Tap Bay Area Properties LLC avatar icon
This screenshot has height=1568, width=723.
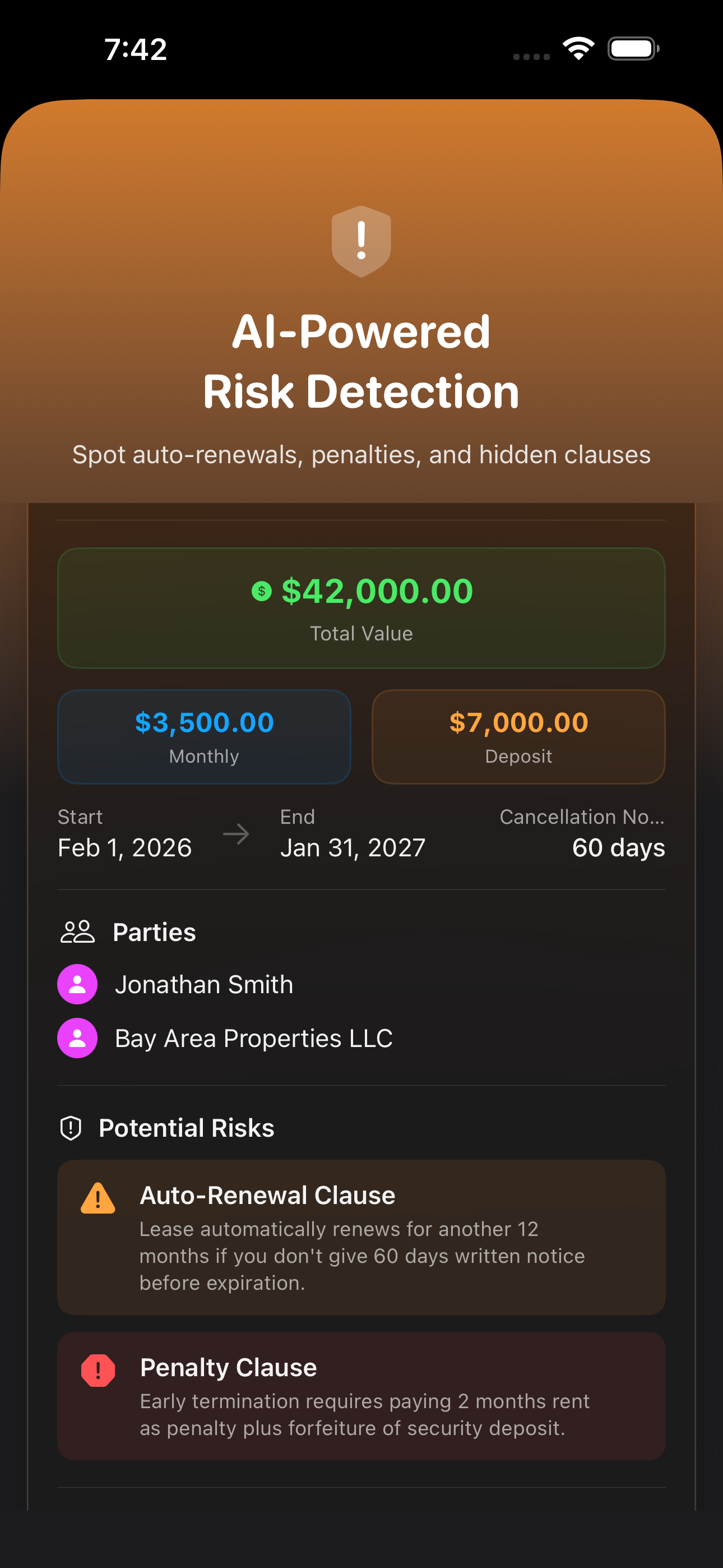[77, 1038]
